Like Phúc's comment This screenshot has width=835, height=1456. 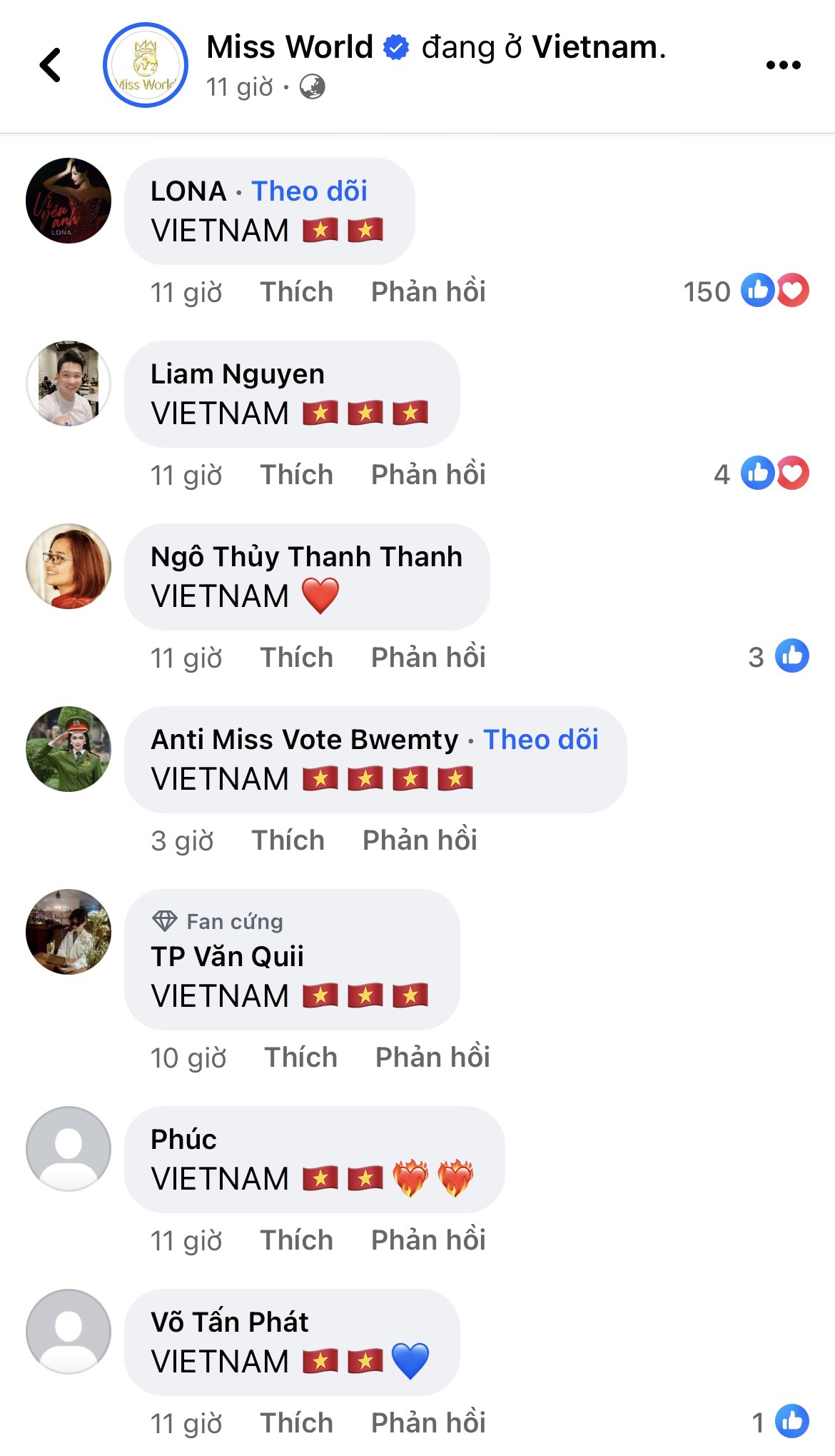(x=296, y=1240)
